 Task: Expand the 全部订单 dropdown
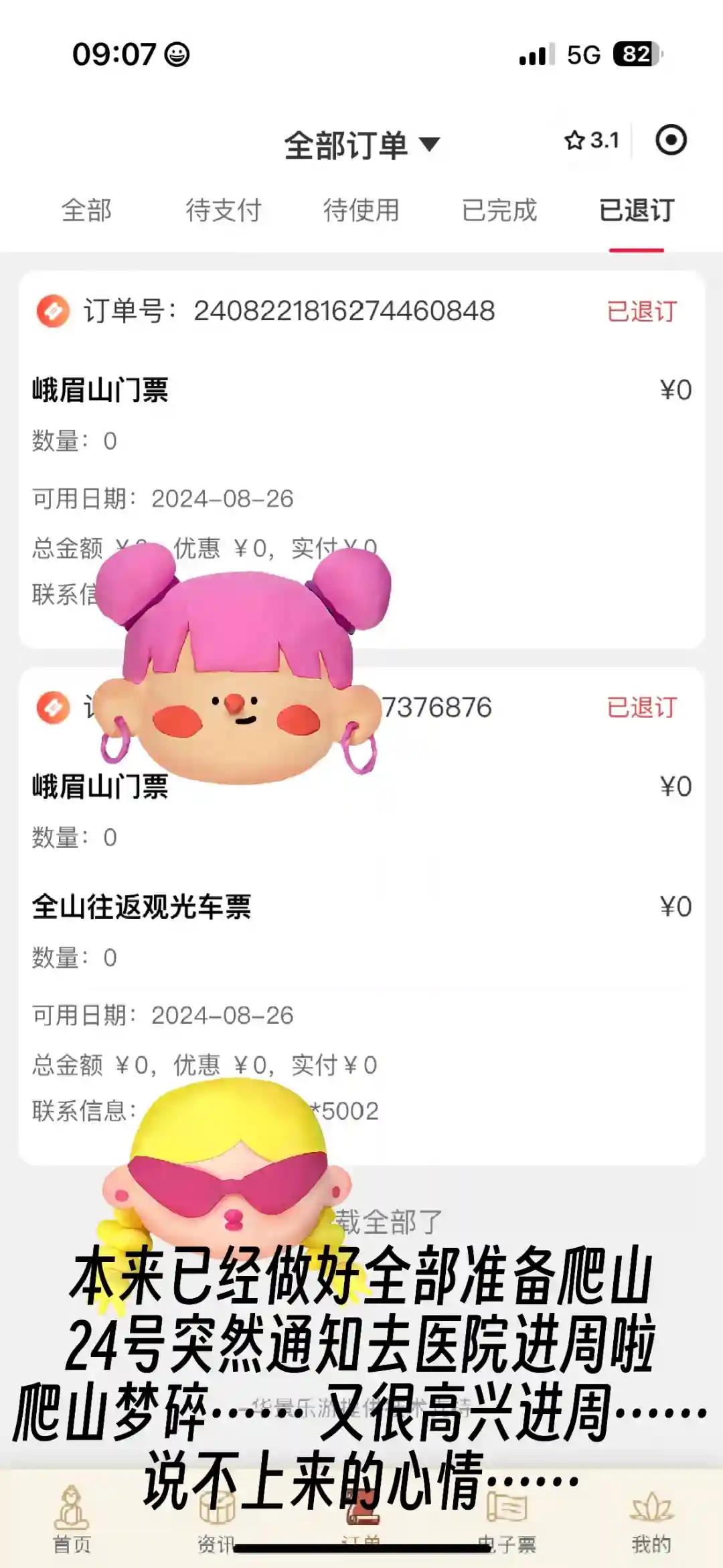click(x=361, y=145)
